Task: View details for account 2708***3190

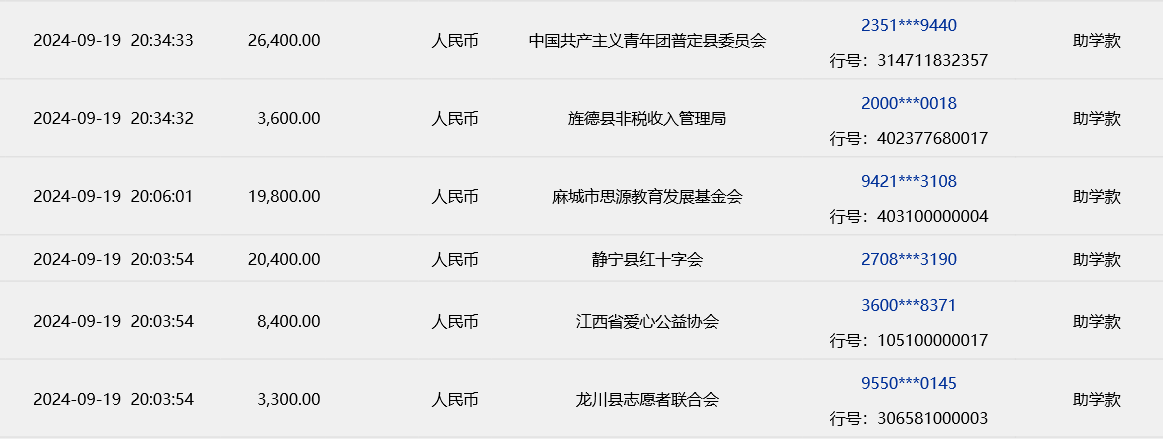Action: [x=908, y=259]
